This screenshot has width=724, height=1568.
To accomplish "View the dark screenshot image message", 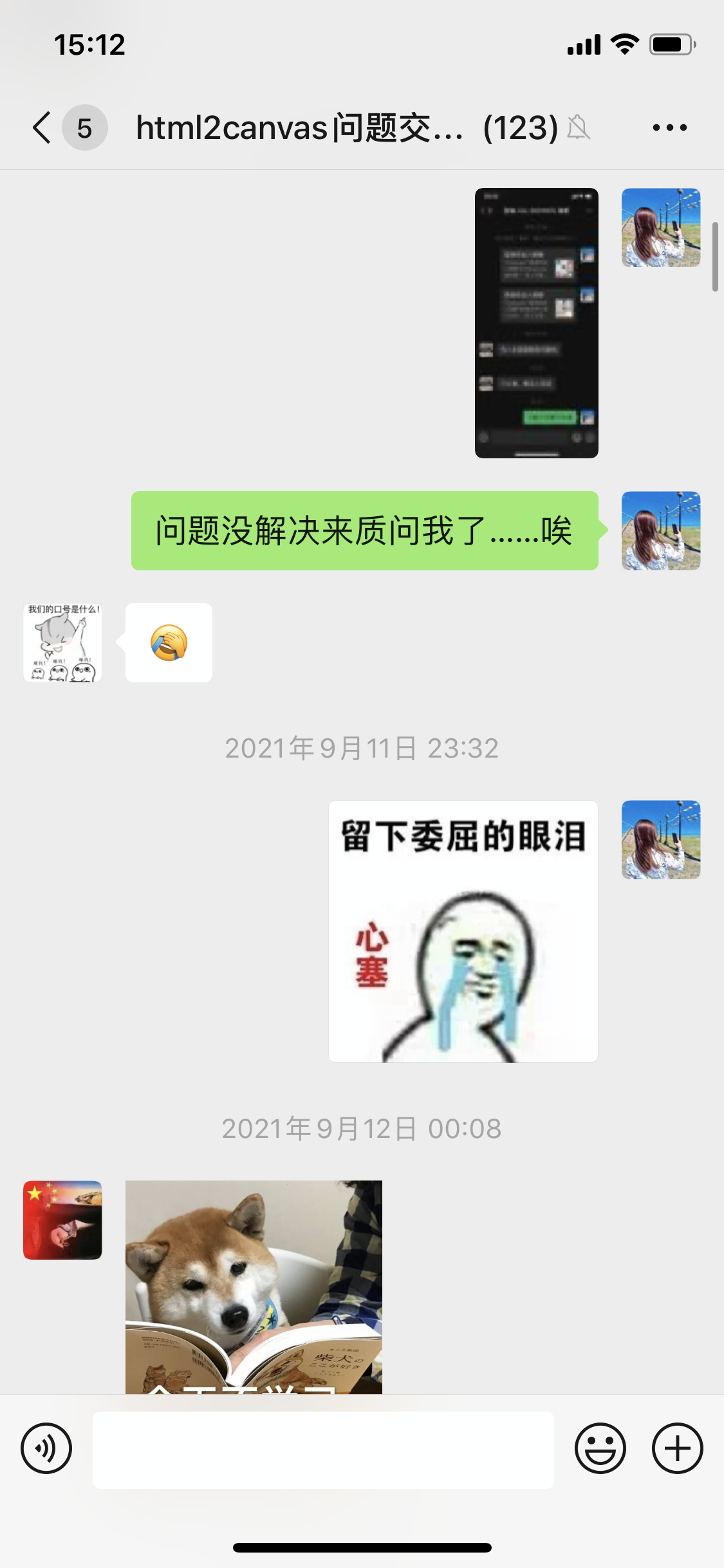I will click(536, 323).
